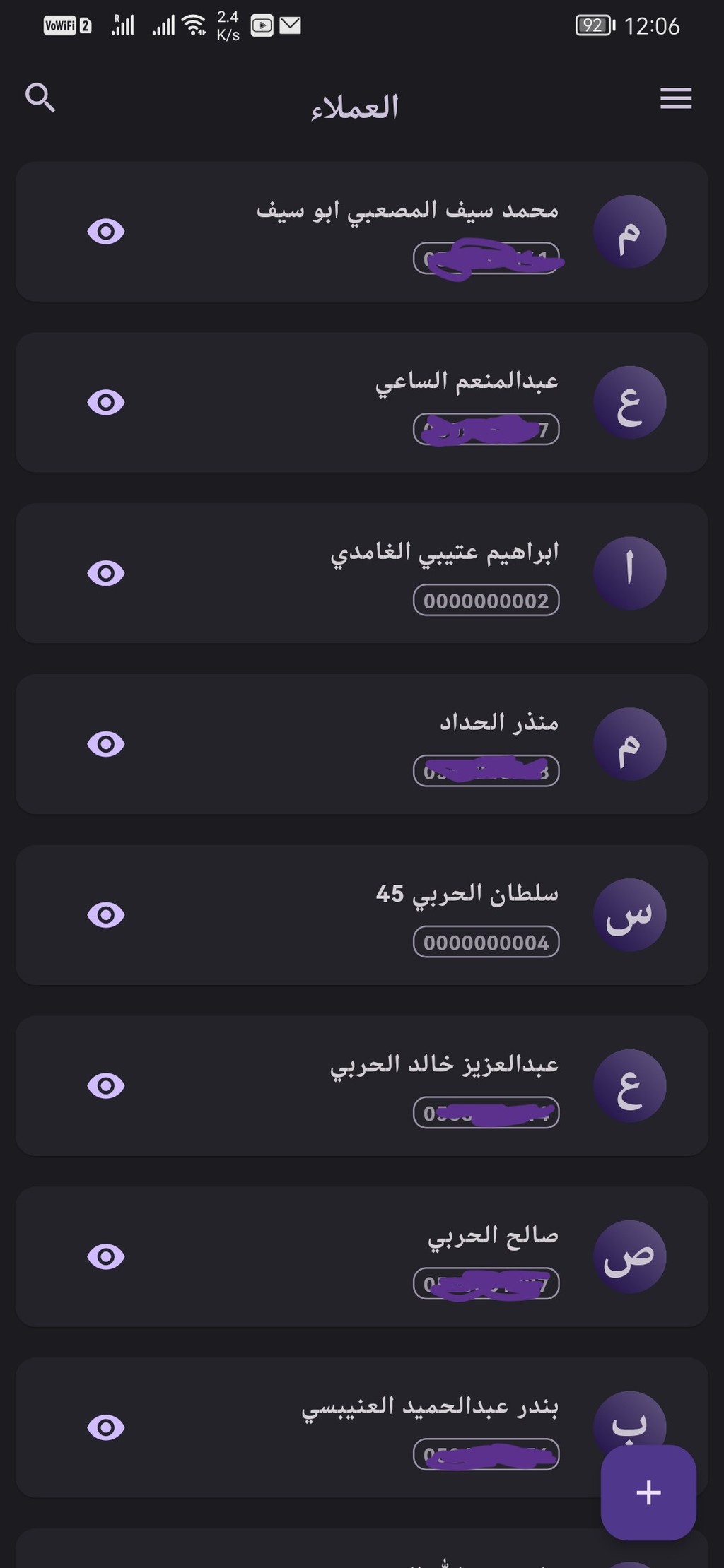Open customer card صالح الحربي

point(362,1256)
